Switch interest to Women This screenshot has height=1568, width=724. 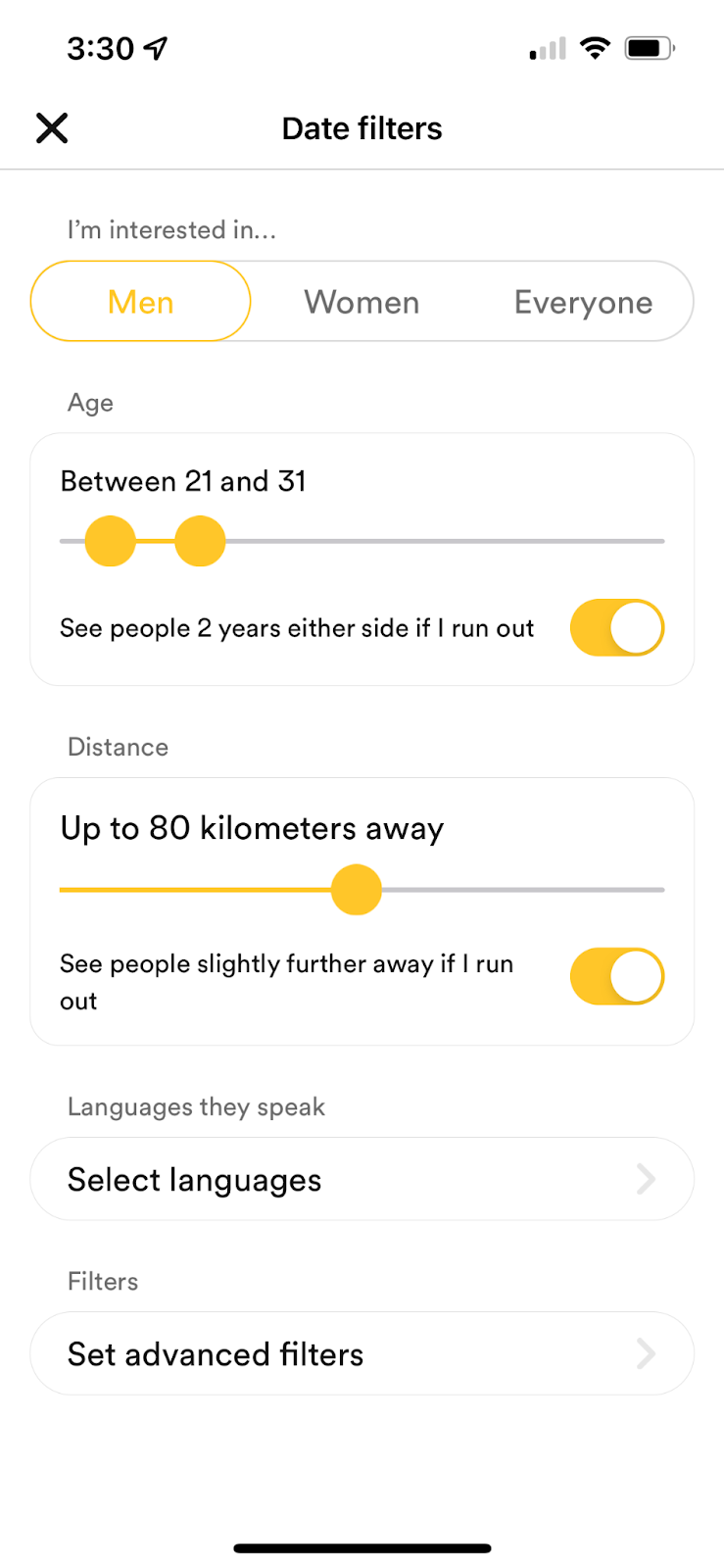point(362,302)
